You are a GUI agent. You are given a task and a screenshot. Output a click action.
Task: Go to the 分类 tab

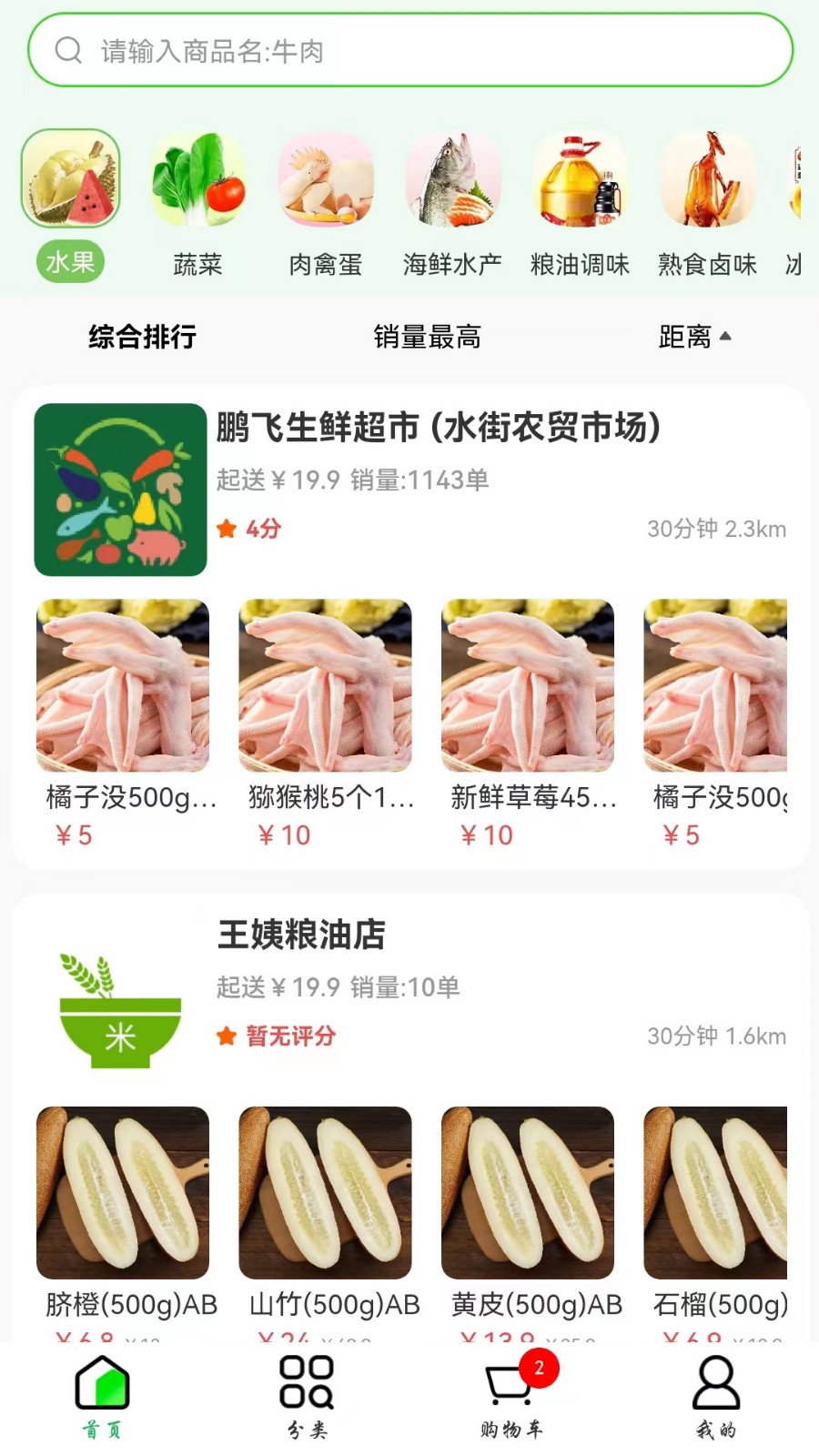307,1397
